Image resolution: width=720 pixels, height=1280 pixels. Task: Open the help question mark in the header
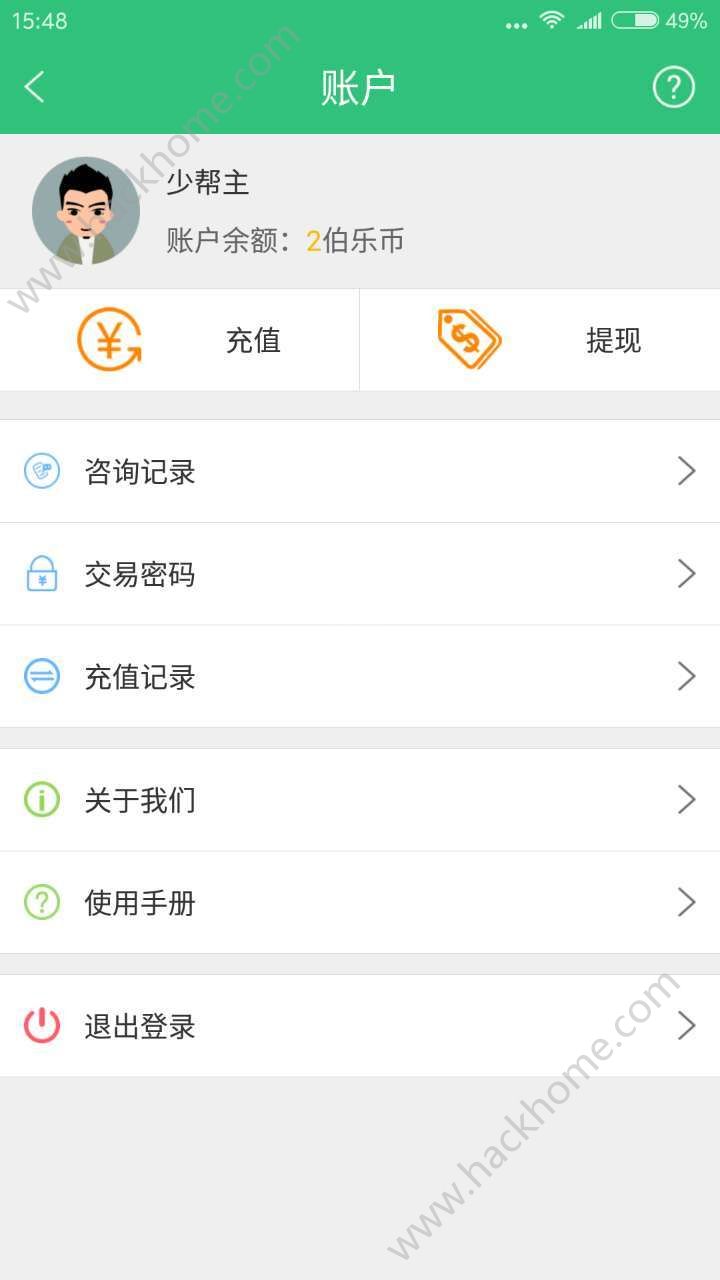point(674,87)
